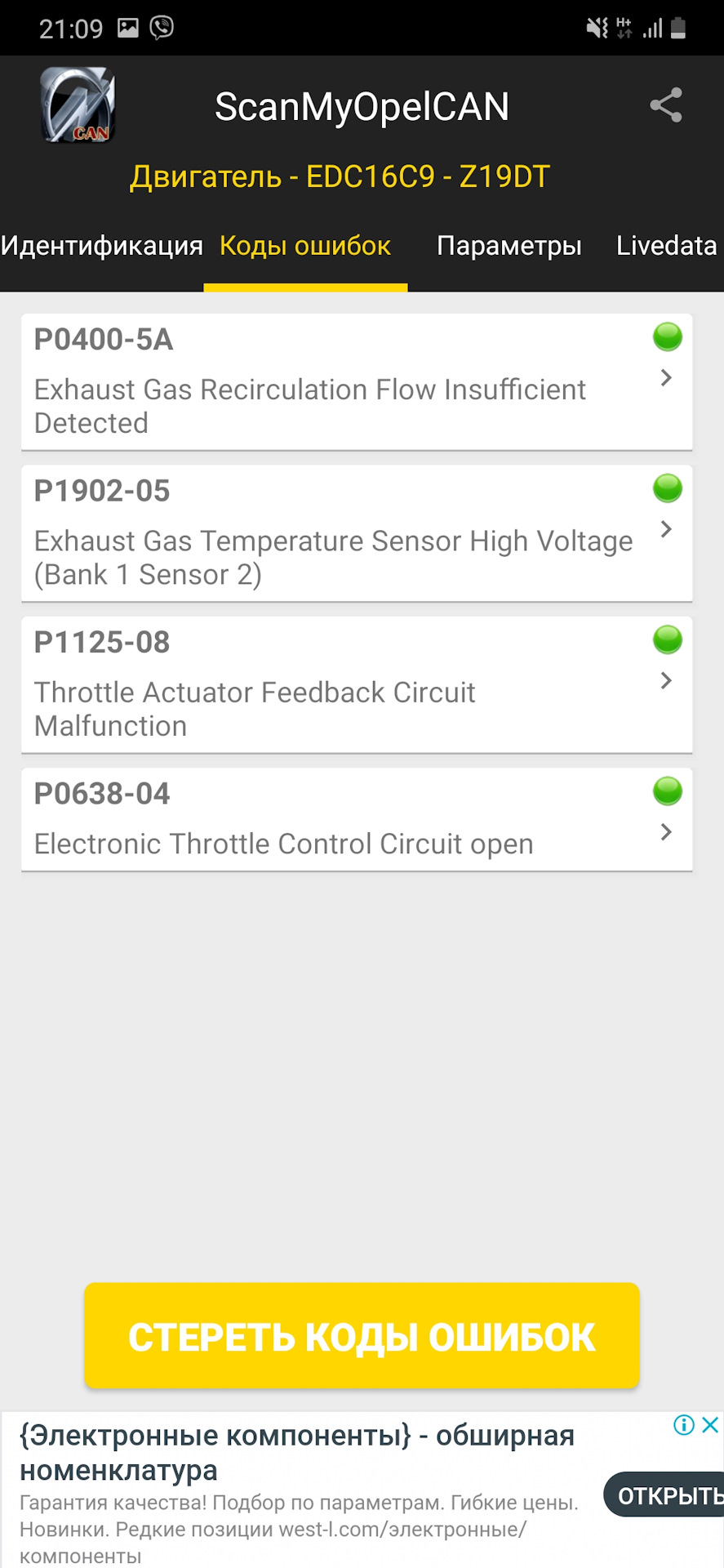Image resolution: width=724 pixels, height=1568 pixels.
Task: Go to the Livedata tab
Action: point(666,246)
